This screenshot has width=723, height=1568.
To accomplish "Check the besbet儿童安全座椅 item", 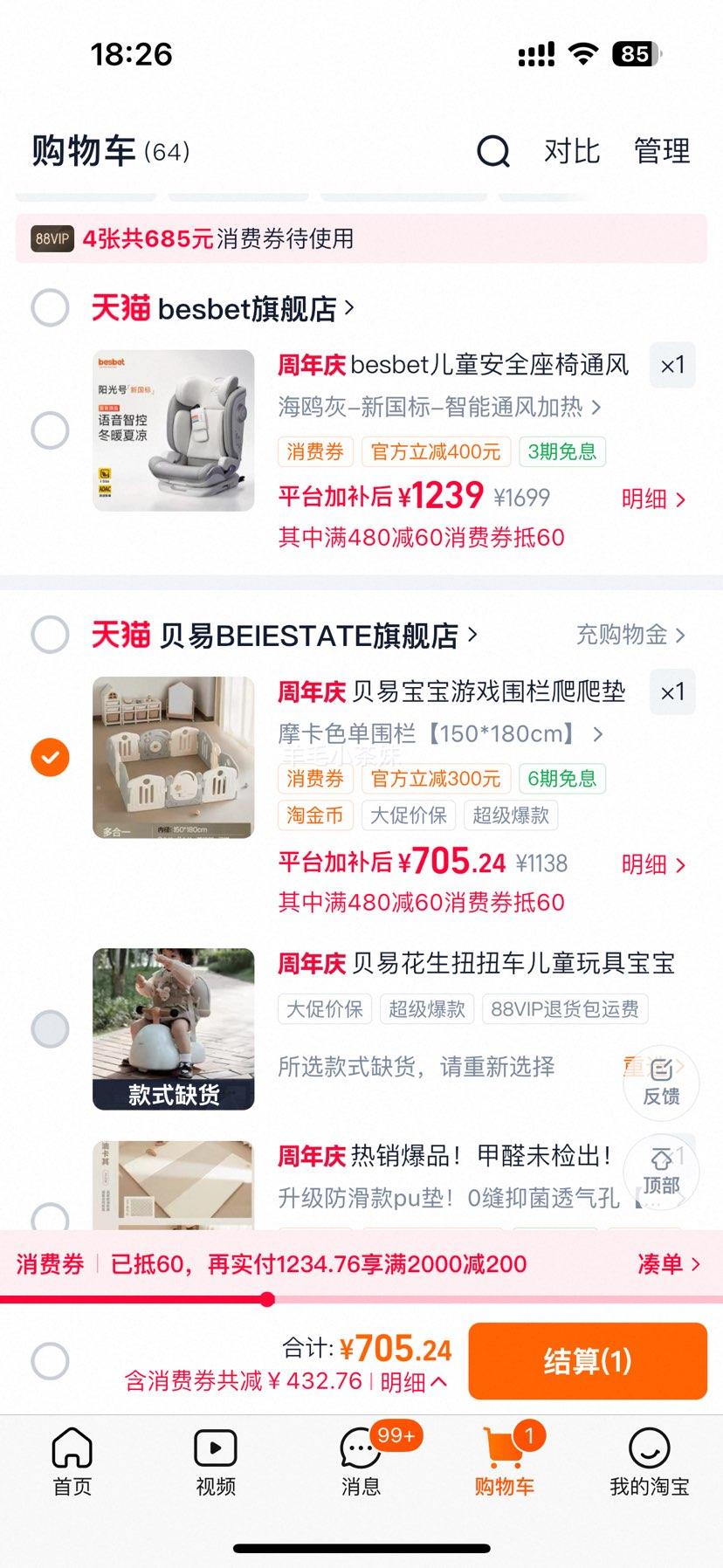I will pyautogui.click(x=50, y=430).
